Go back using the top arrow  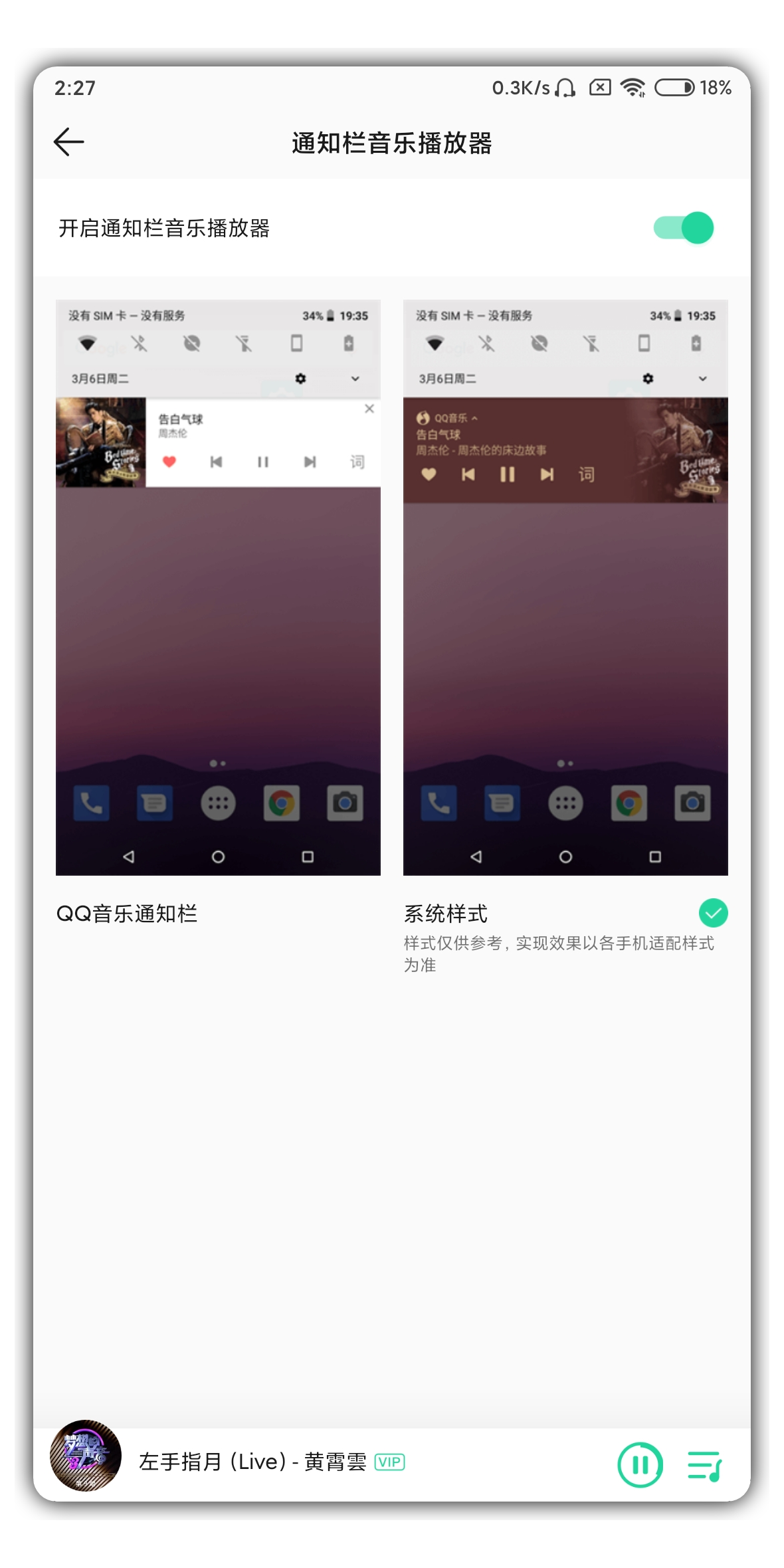(69, 142)
